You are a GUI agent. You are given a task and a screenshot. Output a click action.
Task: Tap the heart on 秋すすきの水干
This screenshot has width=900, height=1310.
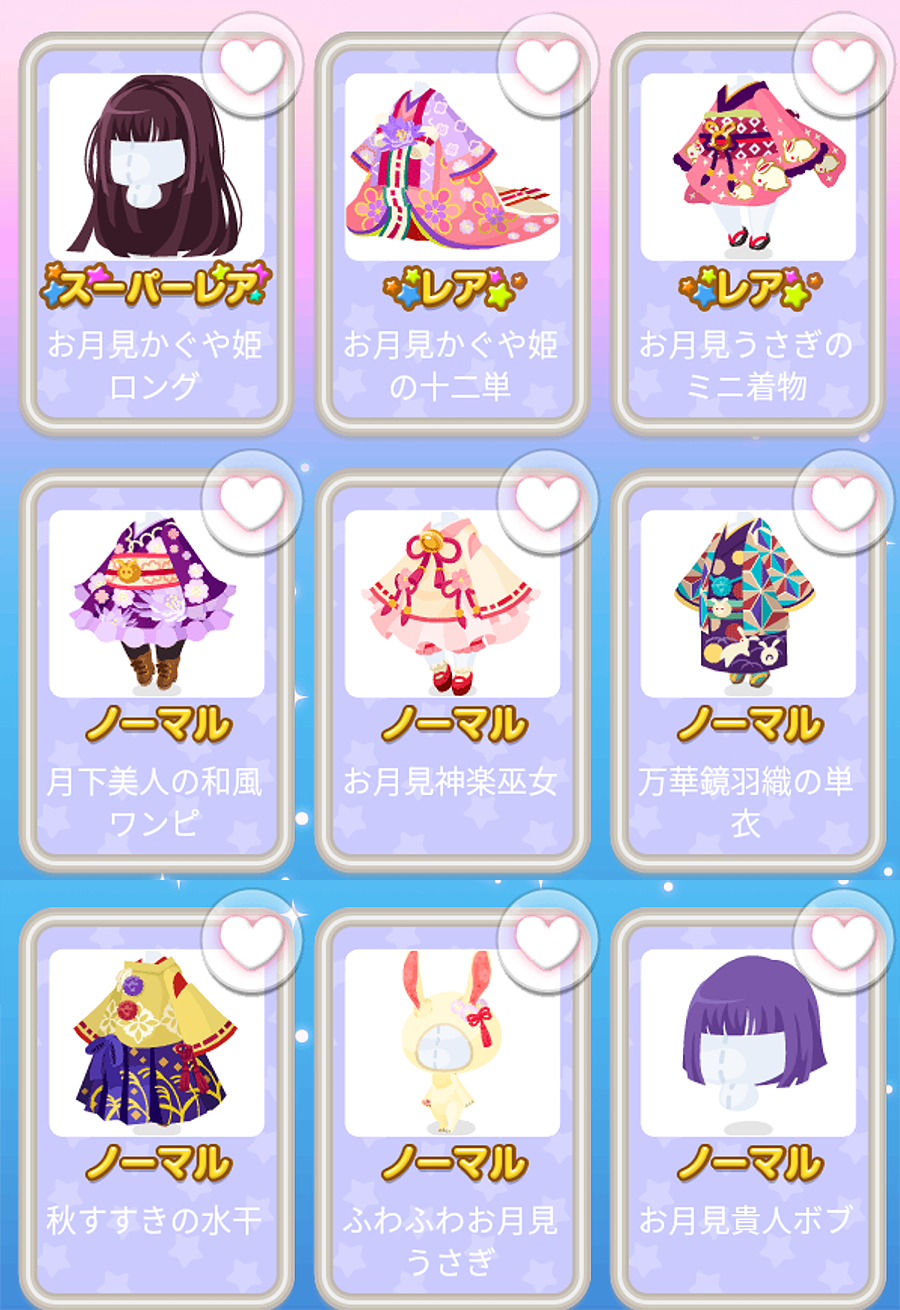click(251, 937)
